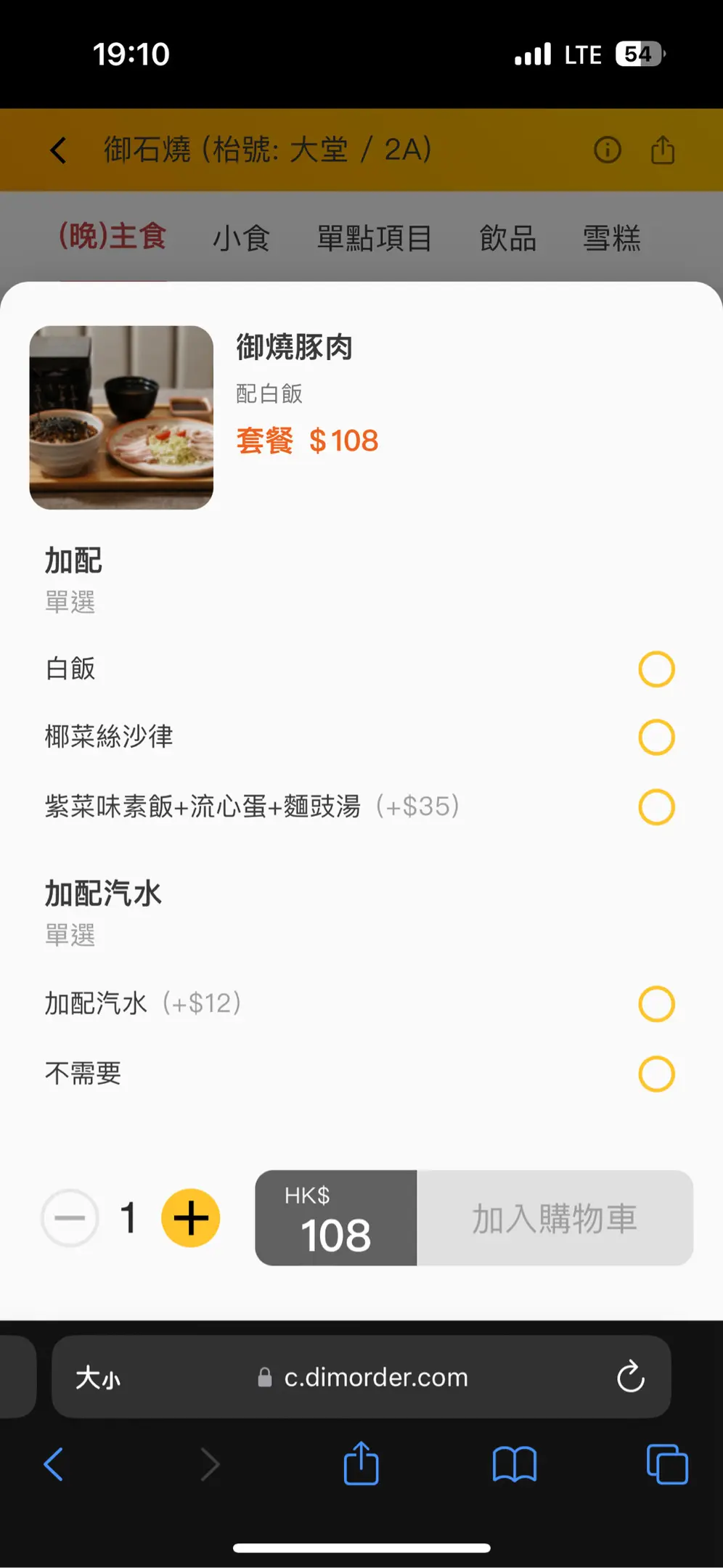The width and height of the screenshot is (723, 1568).
Task: Choose 椰菜絲沙律 as the side option
Action: pos(656,738)
